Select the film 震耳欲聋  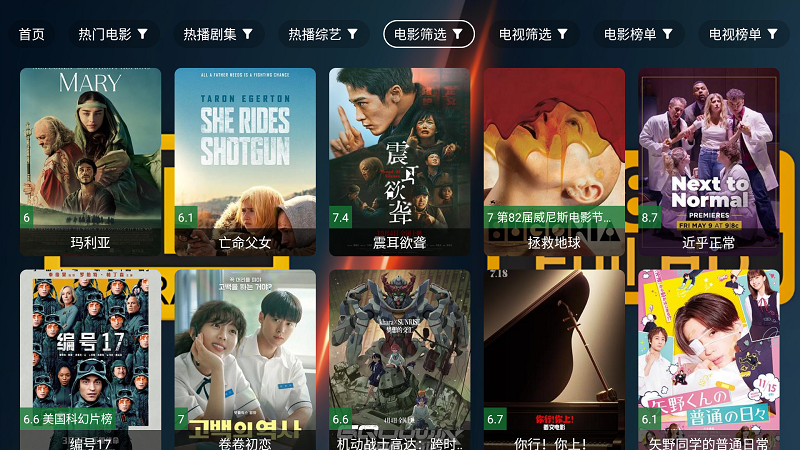[x=399, y=160]
